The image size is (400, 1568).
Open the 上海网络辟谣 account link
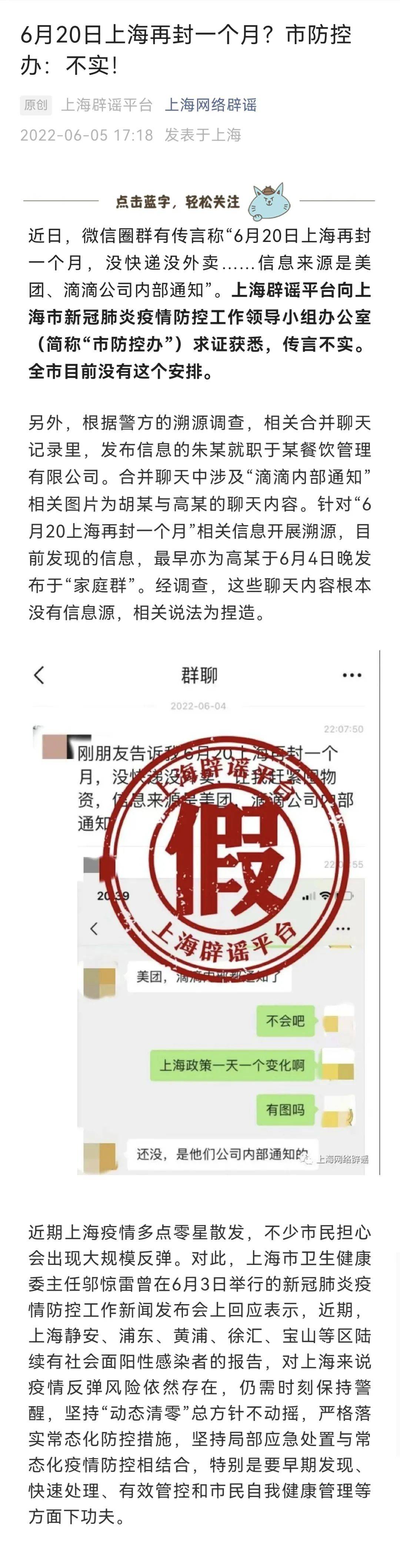(x=211, y=105)
